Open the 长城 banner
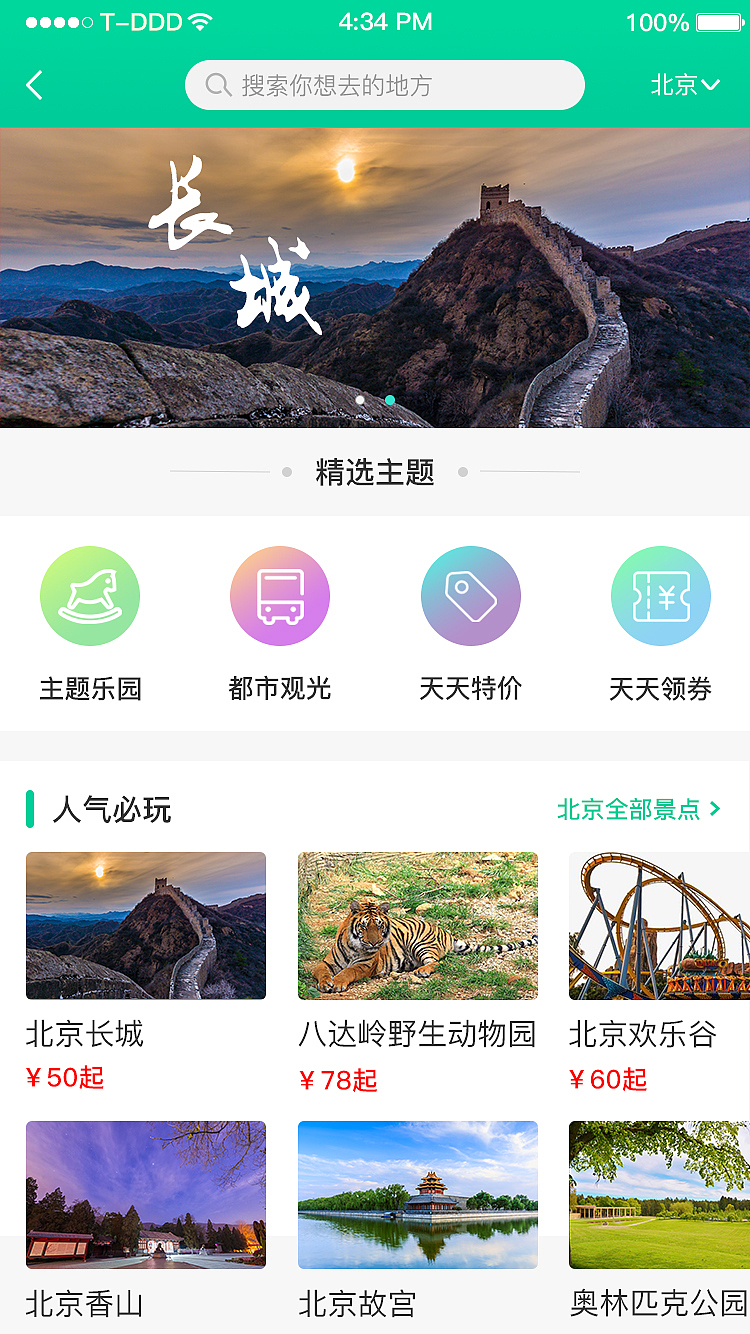This screenshot has width=750, height=1334. click(375, 278)
